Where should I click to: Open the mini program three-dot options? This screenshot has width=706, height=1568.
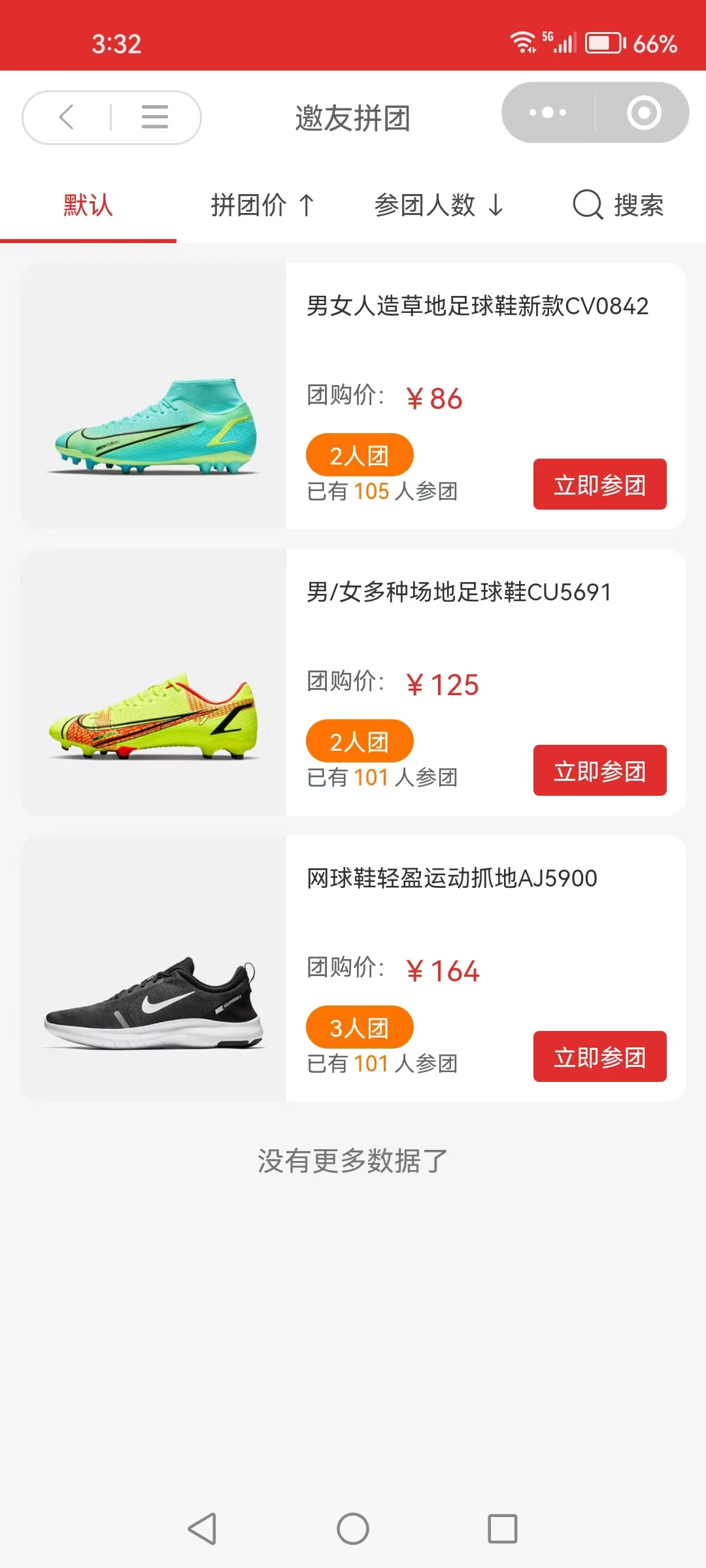tap(548, 112)
